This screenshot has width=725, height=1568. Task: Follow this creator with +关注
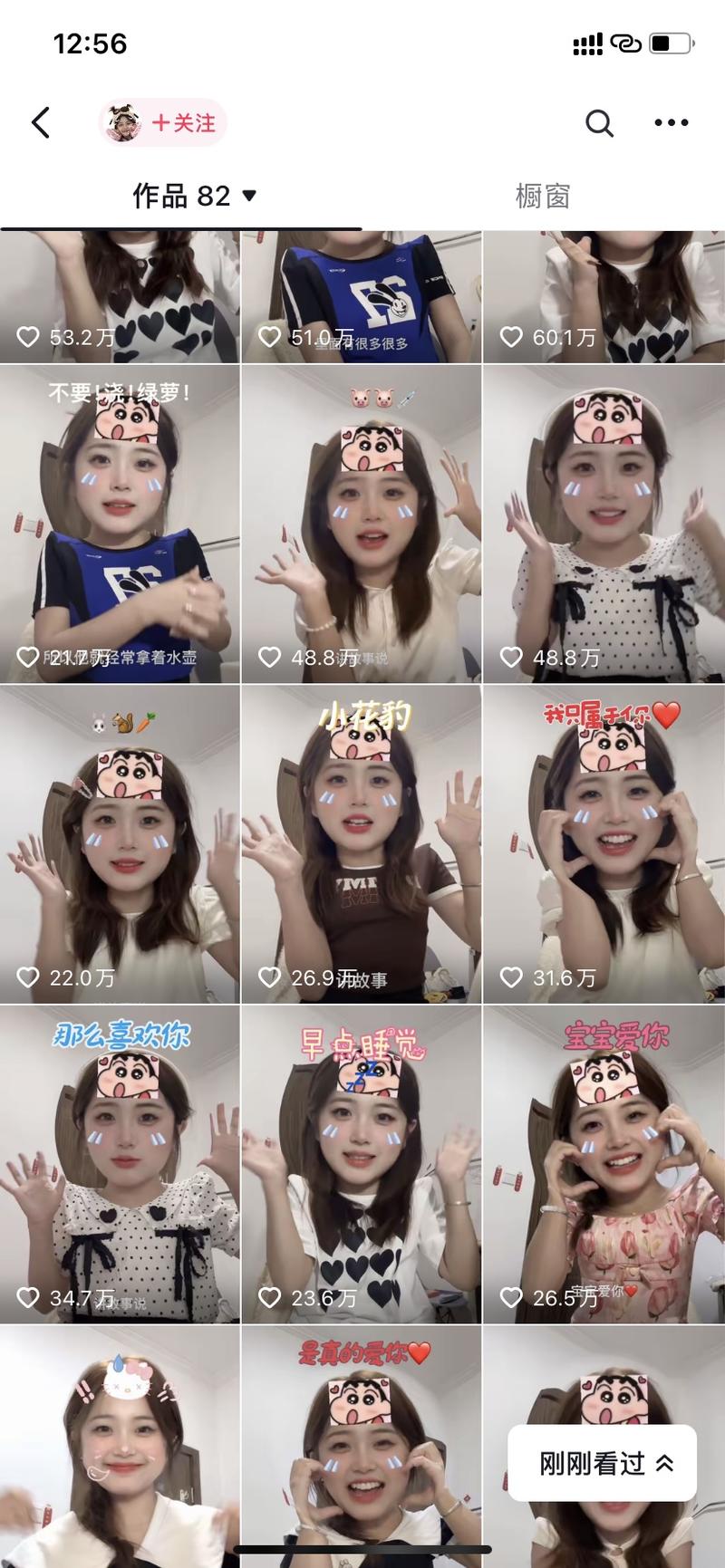coord(183,123)
